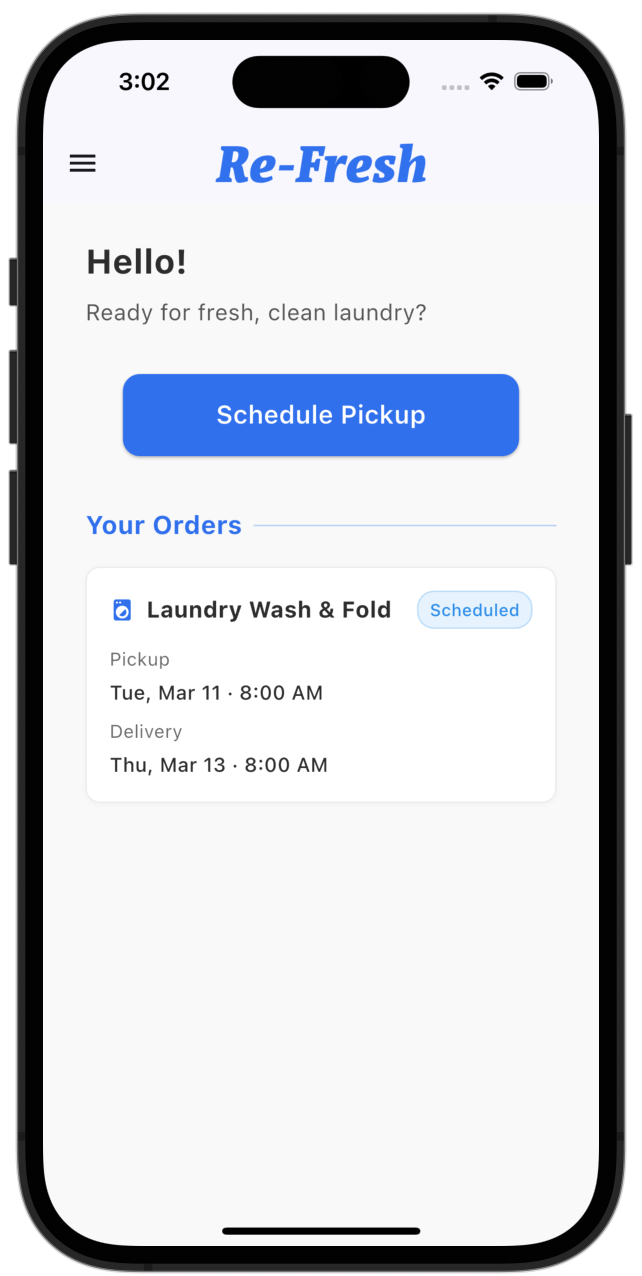The image size is (642, 1276).
Task: Open the hamburger drawer menu
Action: 83,164
